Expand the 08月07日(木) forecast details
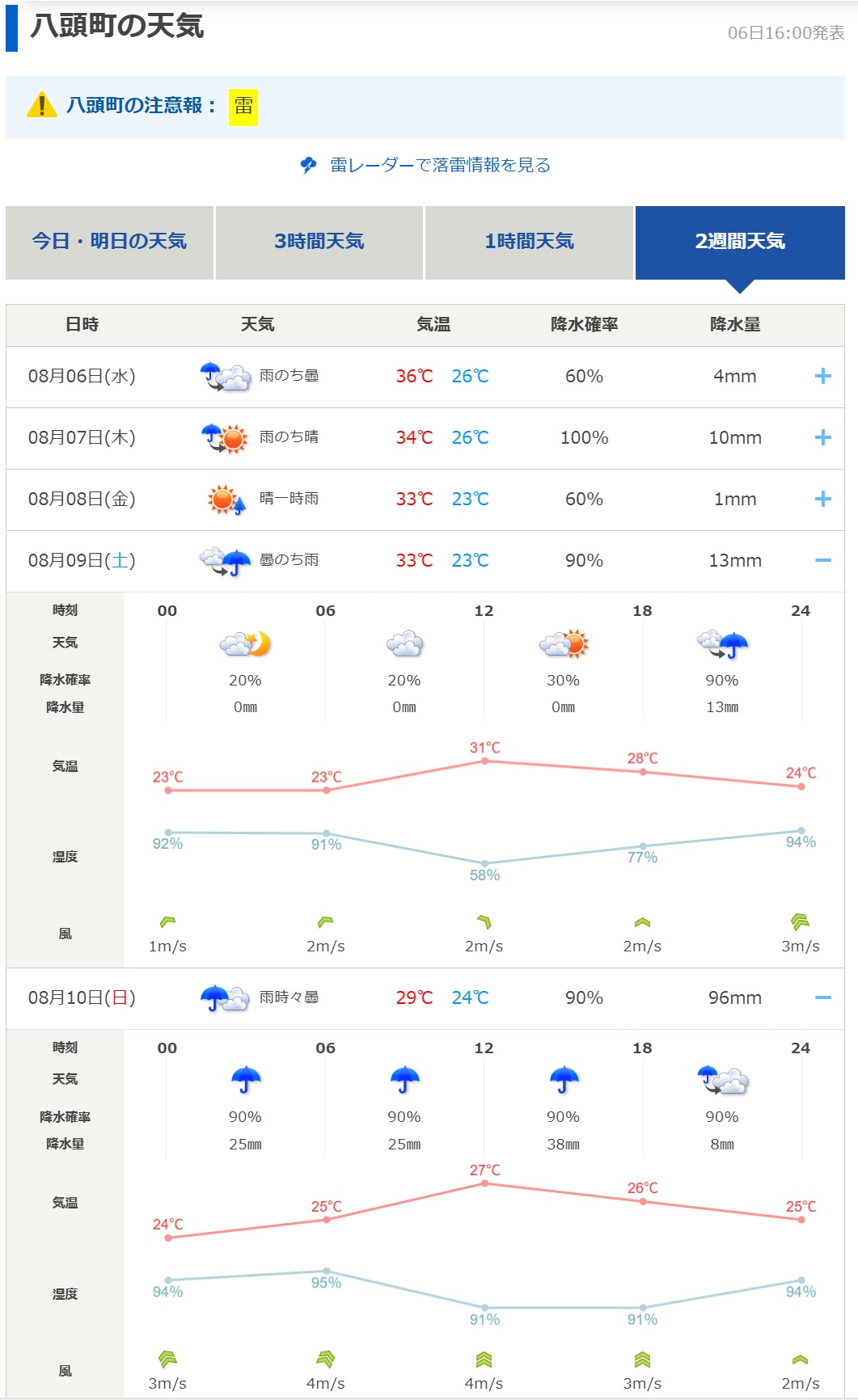 point(822,438)
